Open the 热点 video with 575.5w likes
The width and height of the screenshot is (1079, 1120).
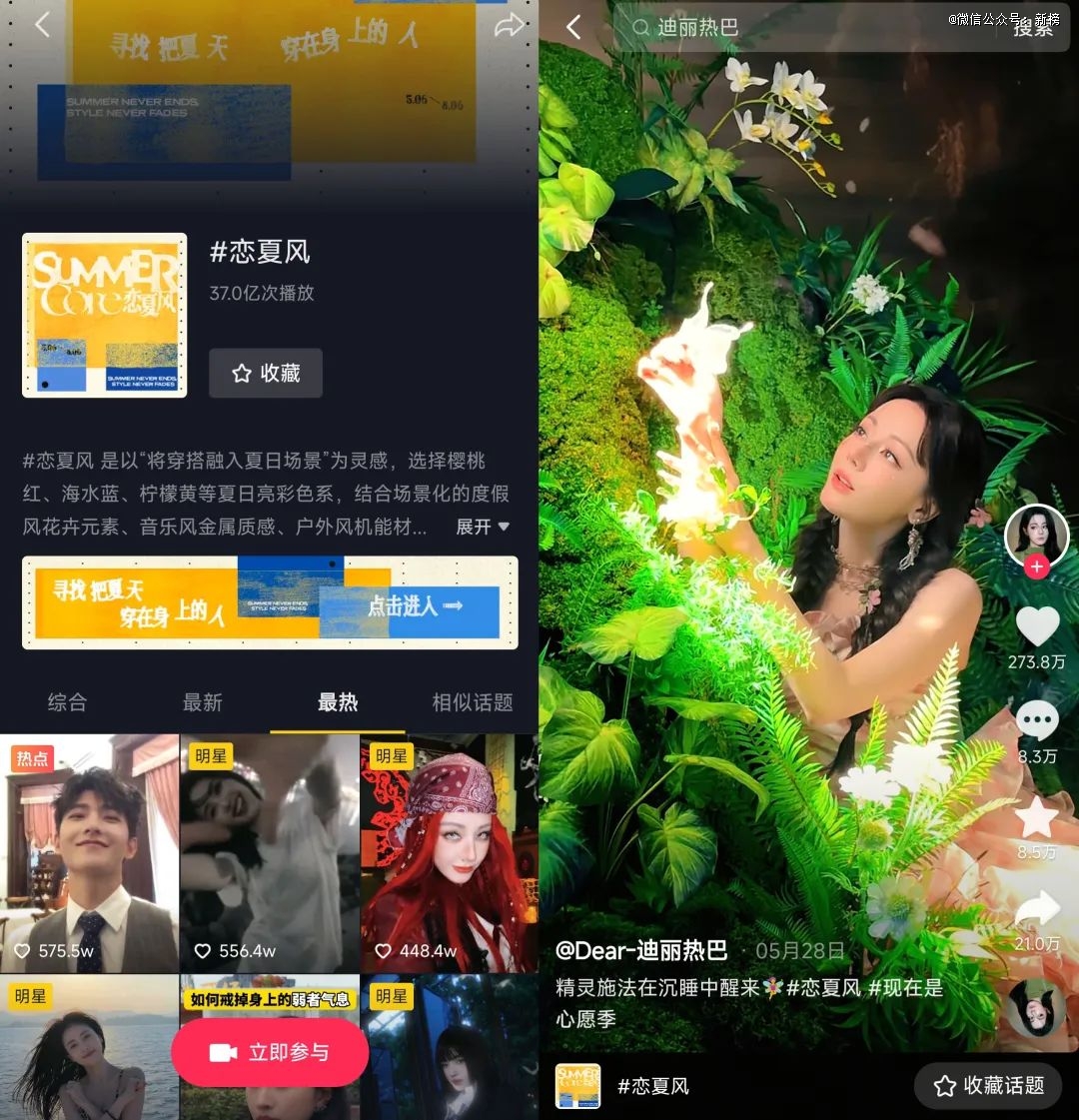89,854
